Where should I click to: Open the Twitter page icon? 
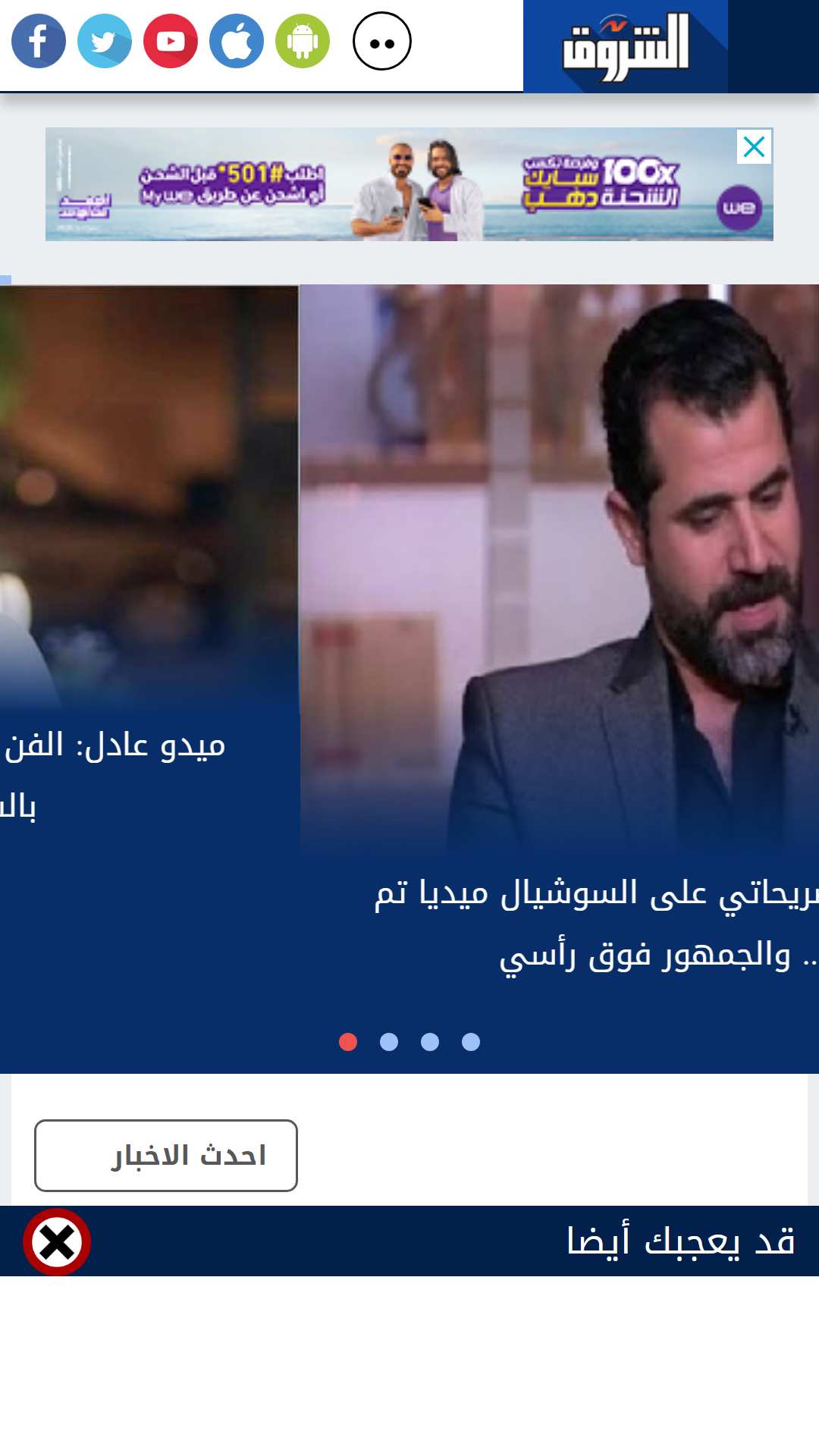[x=105, y=41]
